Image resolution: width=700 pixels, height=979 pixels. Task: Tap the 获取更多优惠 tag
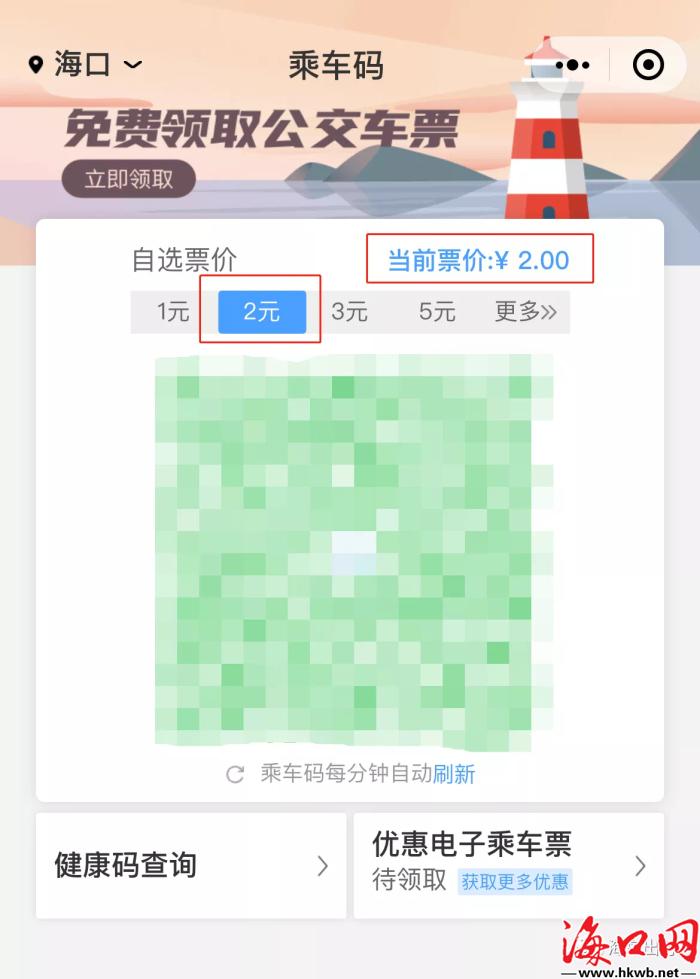tap(515, 882)
